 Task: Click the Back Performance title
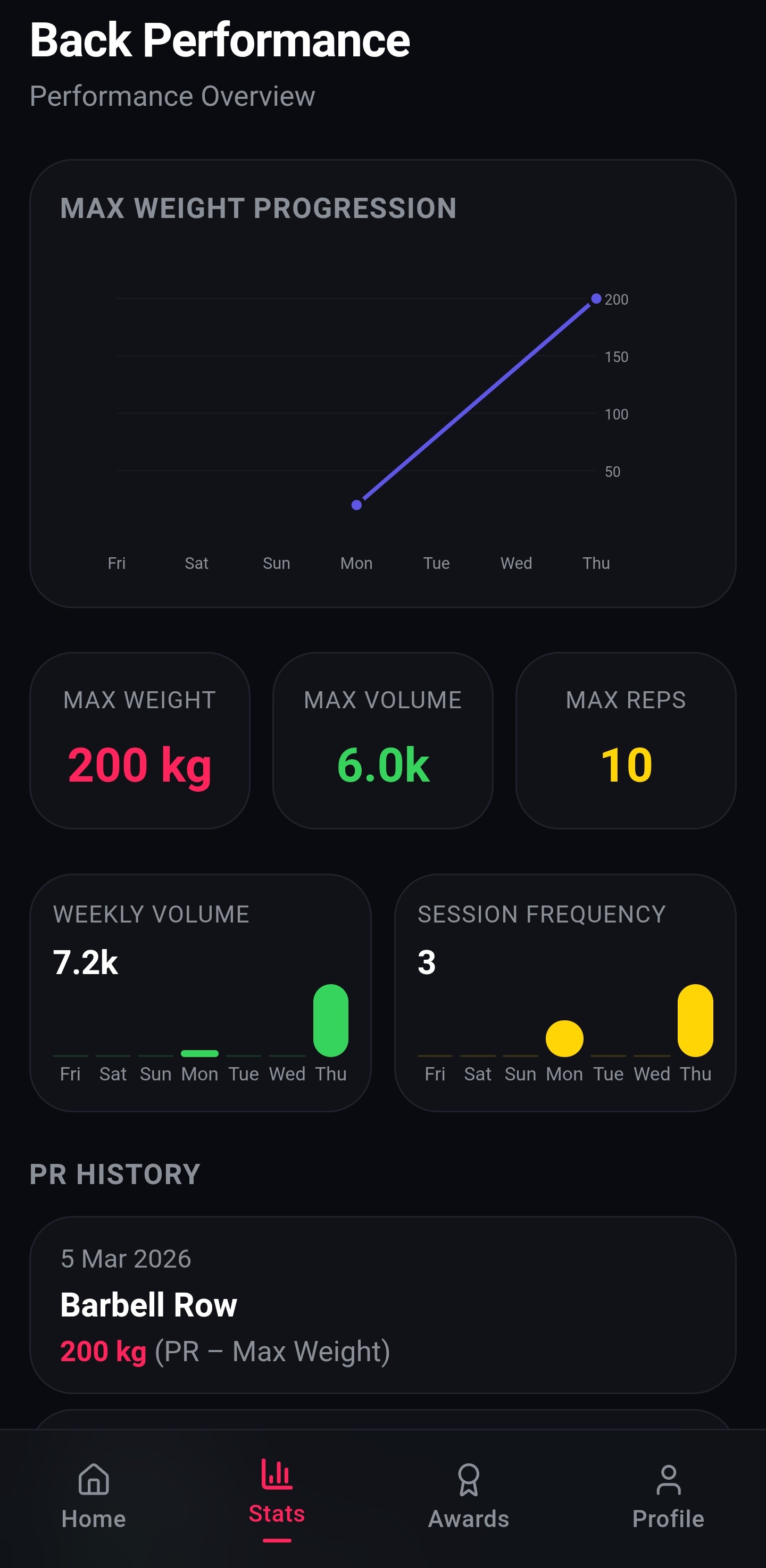point(220,39)
